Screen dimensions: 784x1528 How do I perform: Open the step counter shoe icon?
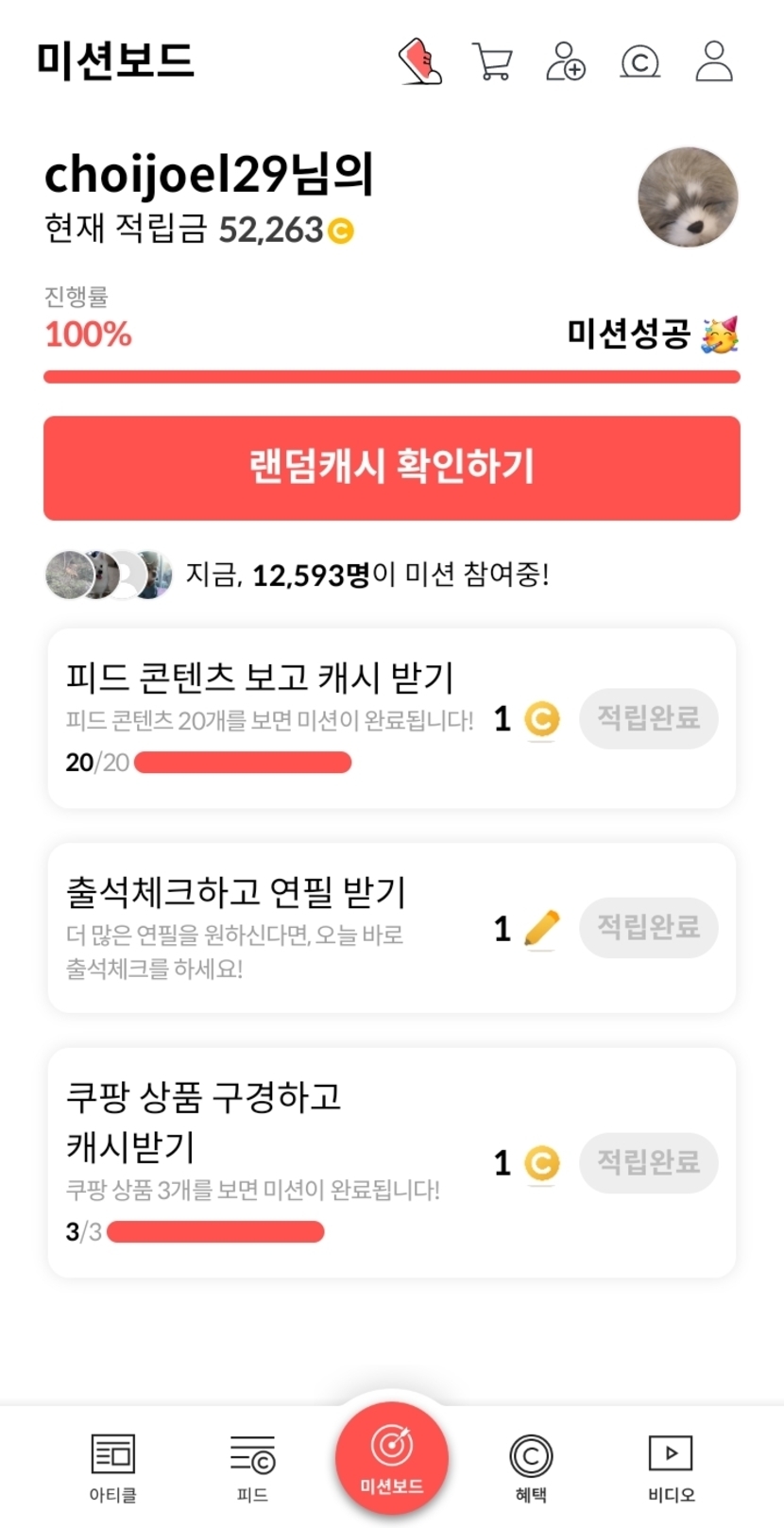click(x=420, y=61)
